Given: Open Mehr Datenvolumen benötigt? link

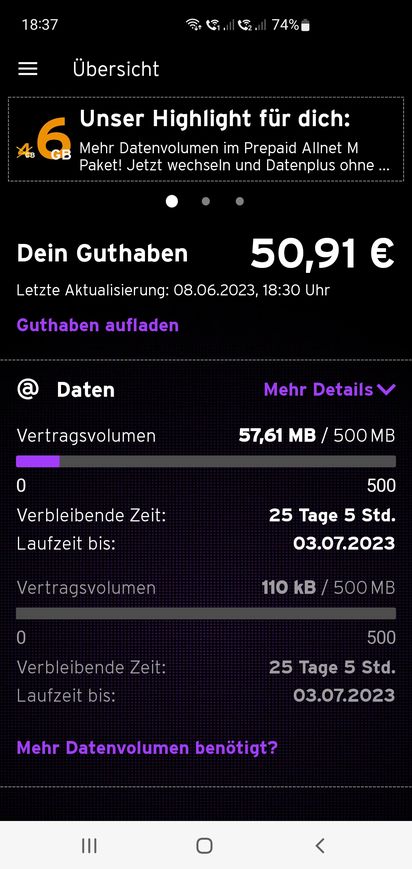Looking at the screenshot, I should click(147, 748).
